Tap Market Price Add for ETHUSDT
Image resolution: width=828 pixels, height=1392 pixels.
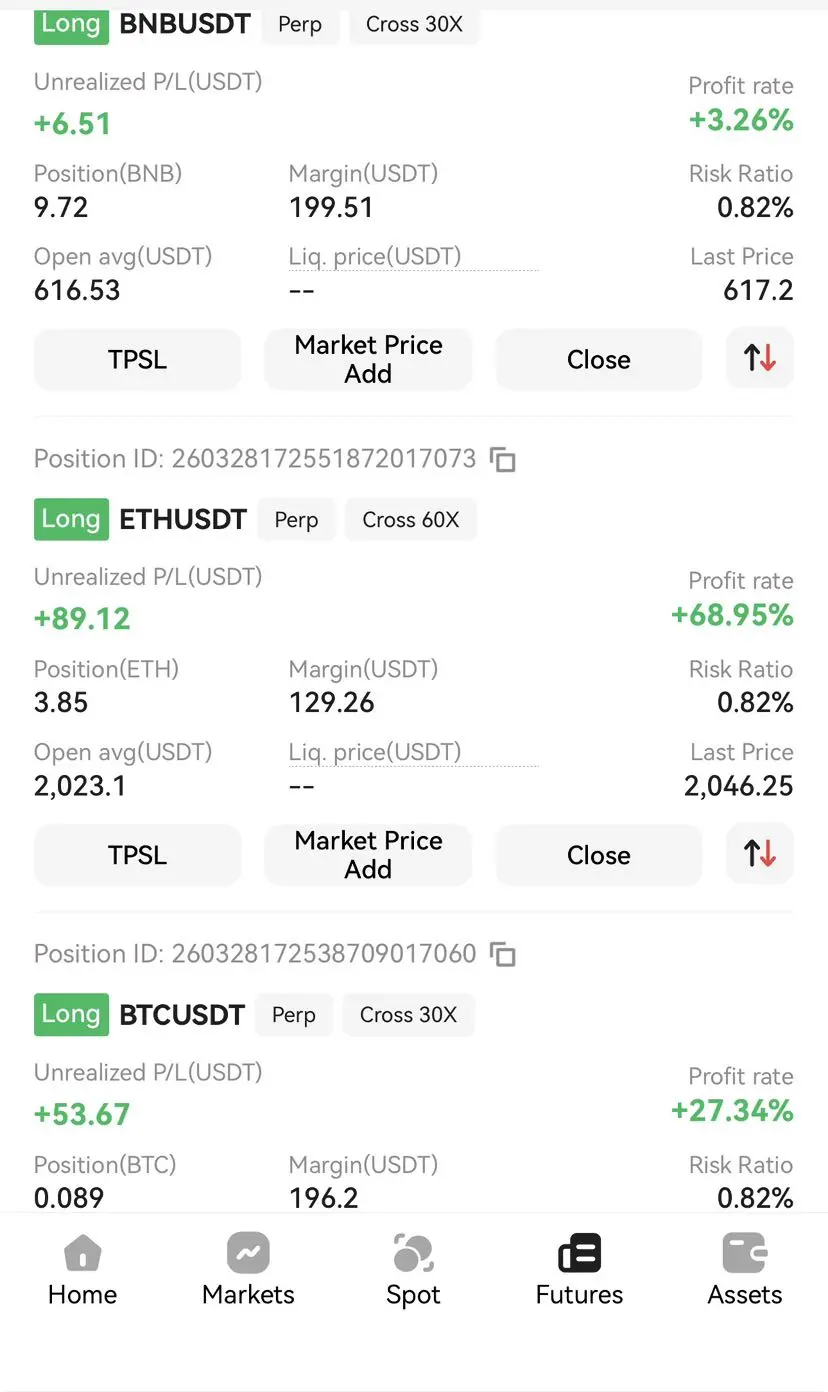[x=368, y=855]
